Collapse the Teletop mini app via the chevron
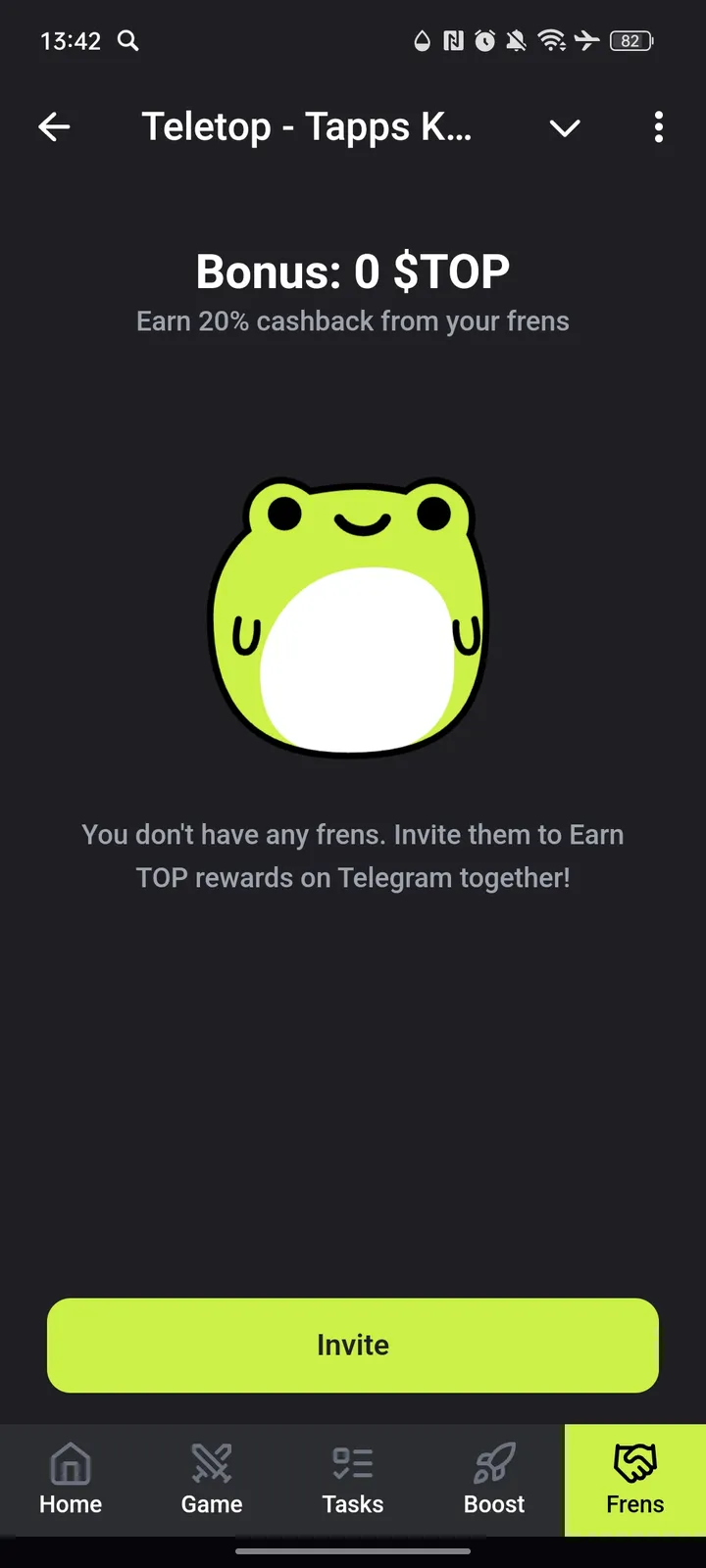This screenshot has height=1568, width=706. point(565,127)
